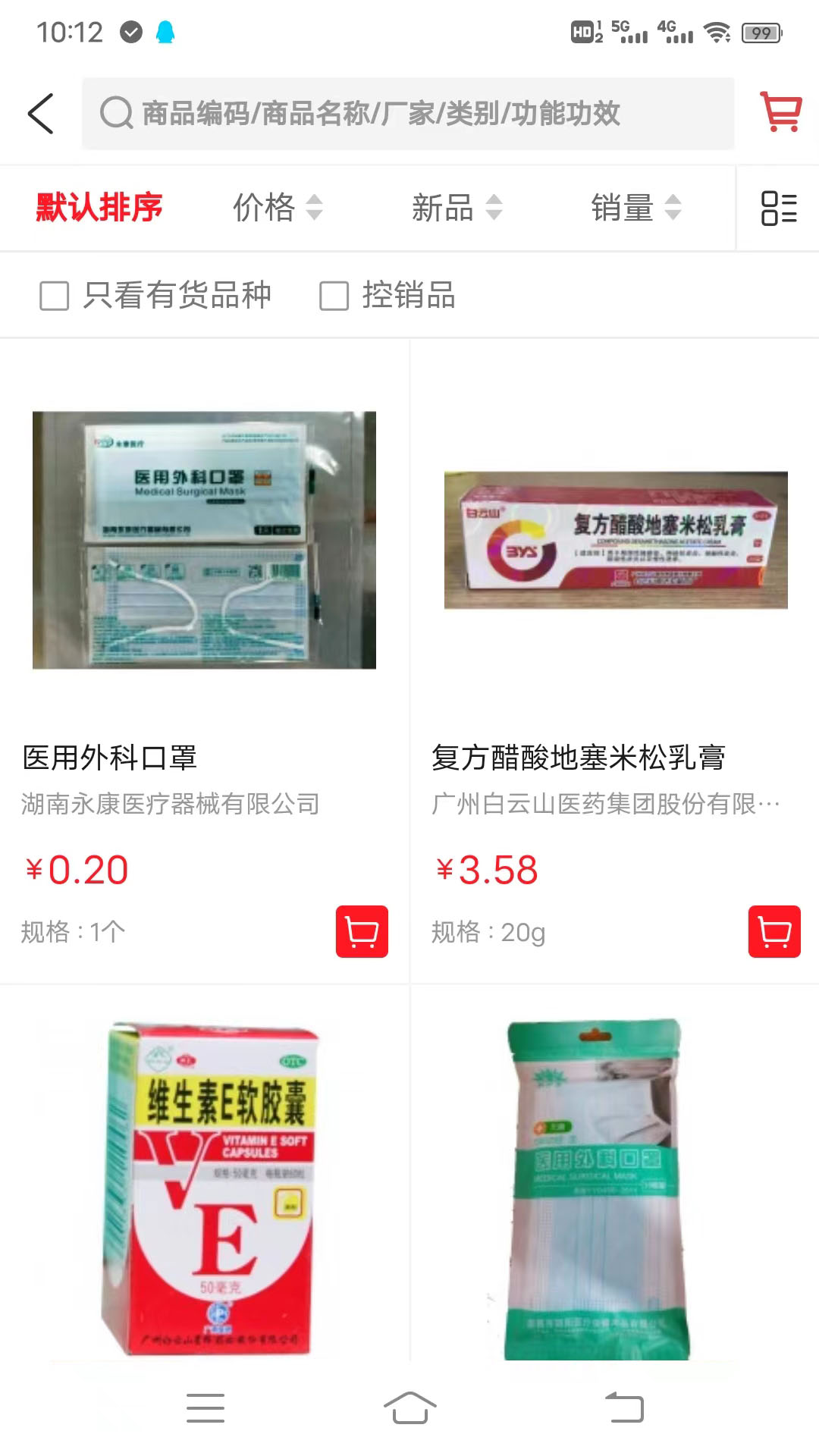
Task: View 复方醋酸地塞米松乳膏 product page
Action: click(x=614, y=540)
